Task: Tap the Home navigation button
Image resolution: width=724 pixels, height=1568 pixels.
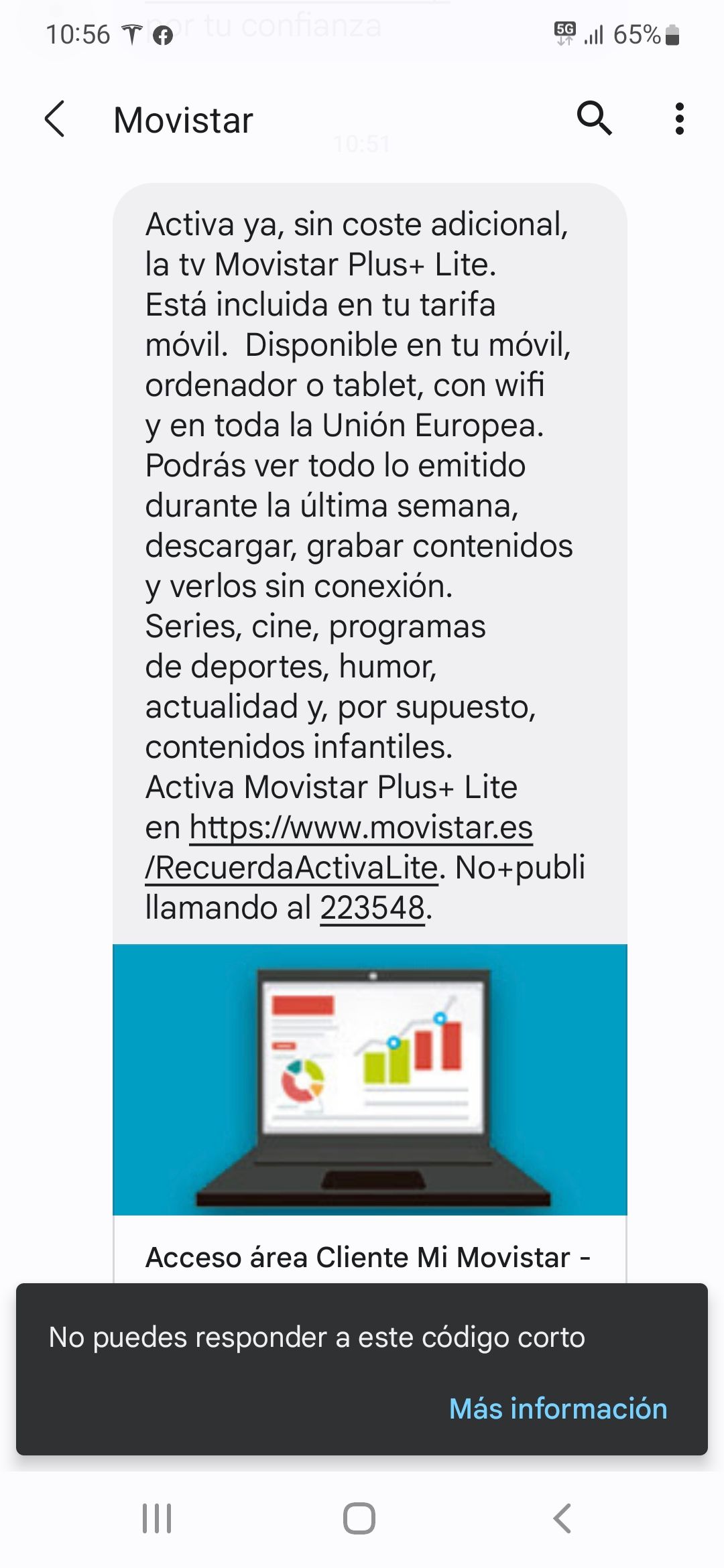Action: pos(360,1520)
